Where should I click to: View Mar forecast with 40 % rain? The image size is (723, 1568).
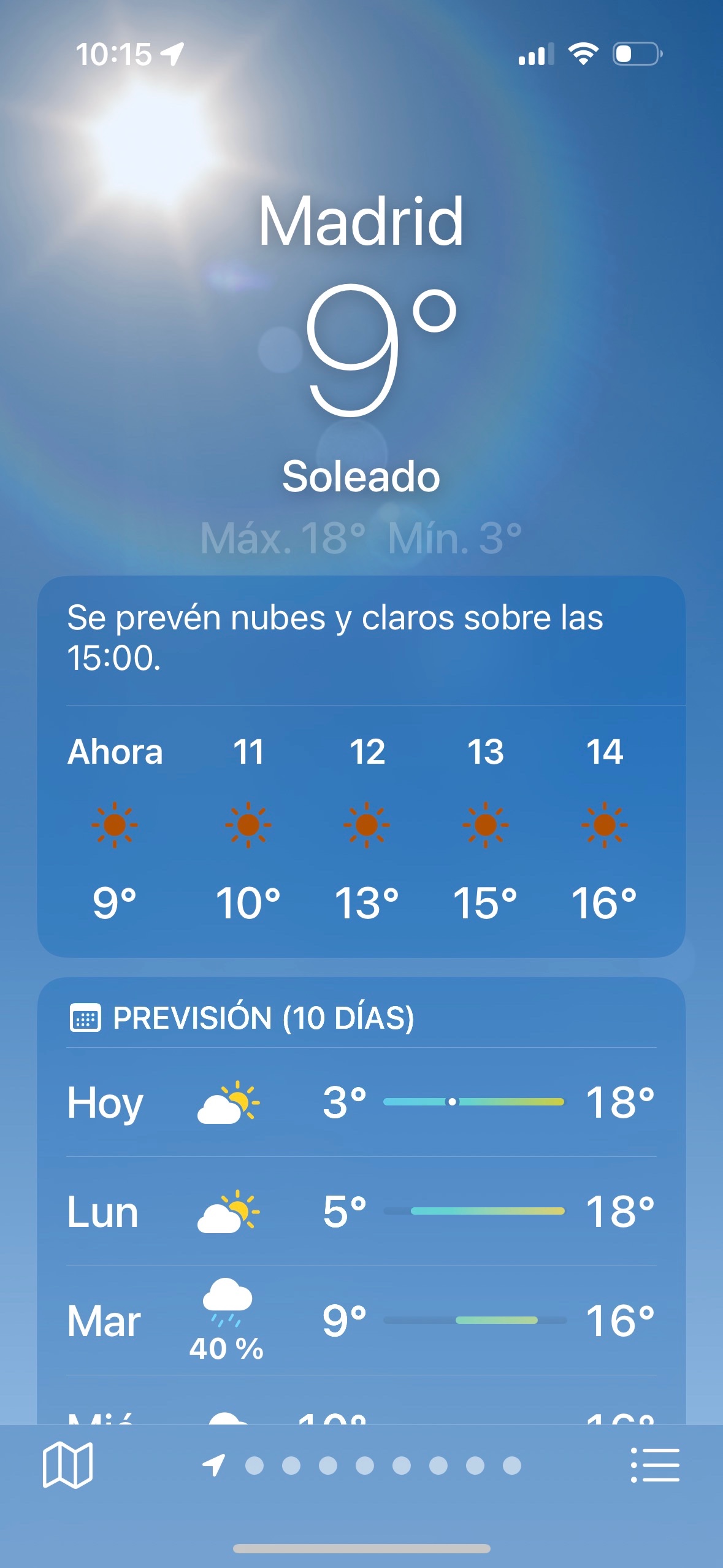pos(361,1321)
